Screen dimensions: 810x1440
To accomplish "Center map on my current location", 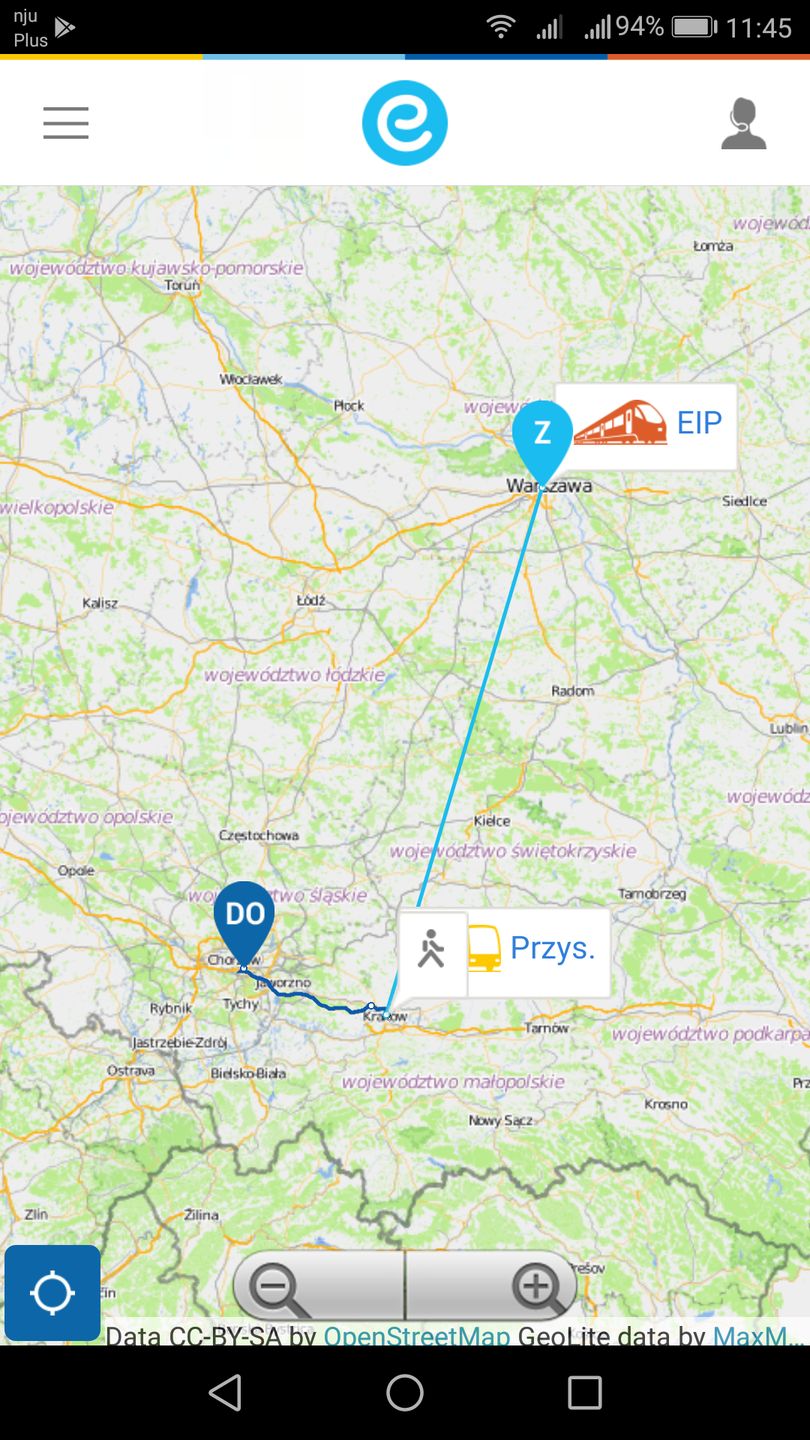I will (x=52, y=1292).
